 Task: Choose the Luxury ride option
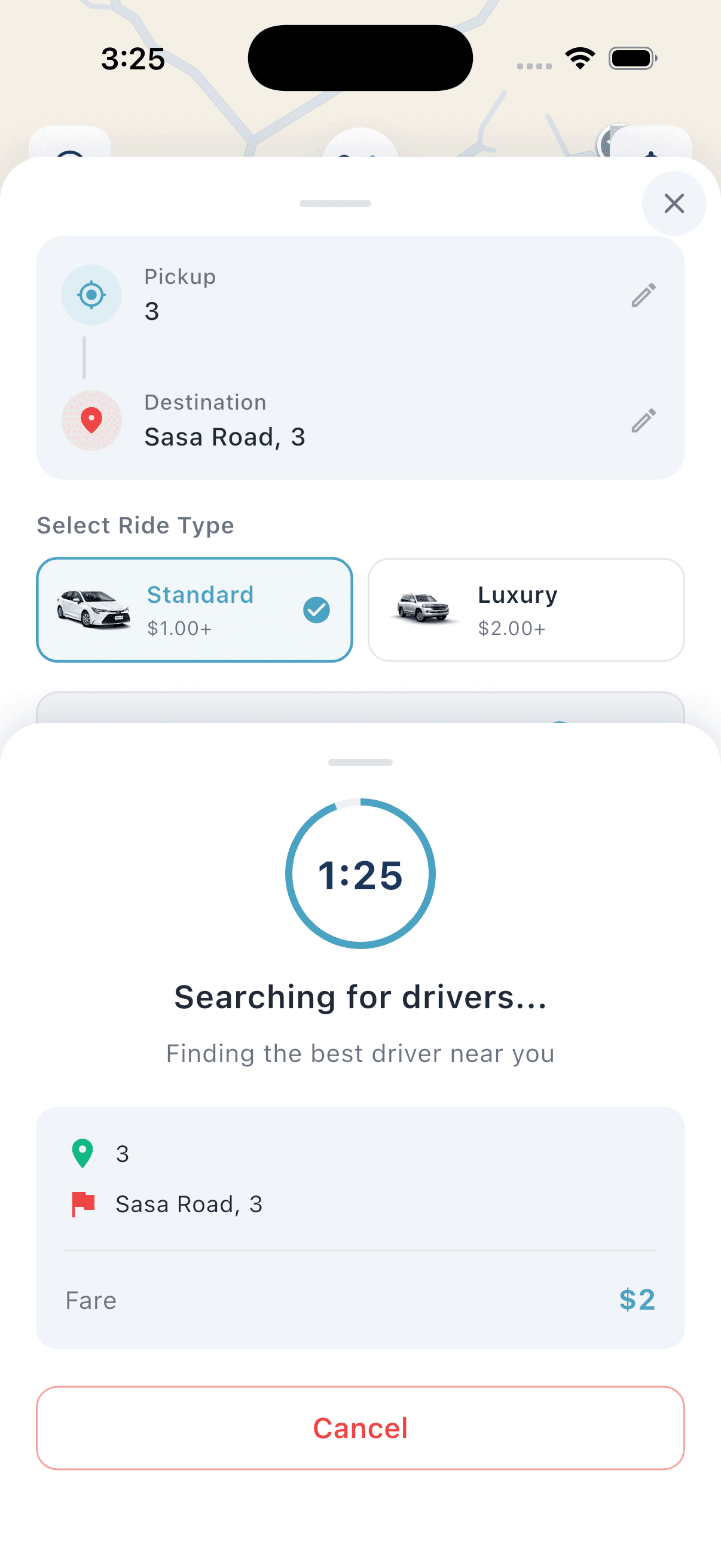(525, 609)
